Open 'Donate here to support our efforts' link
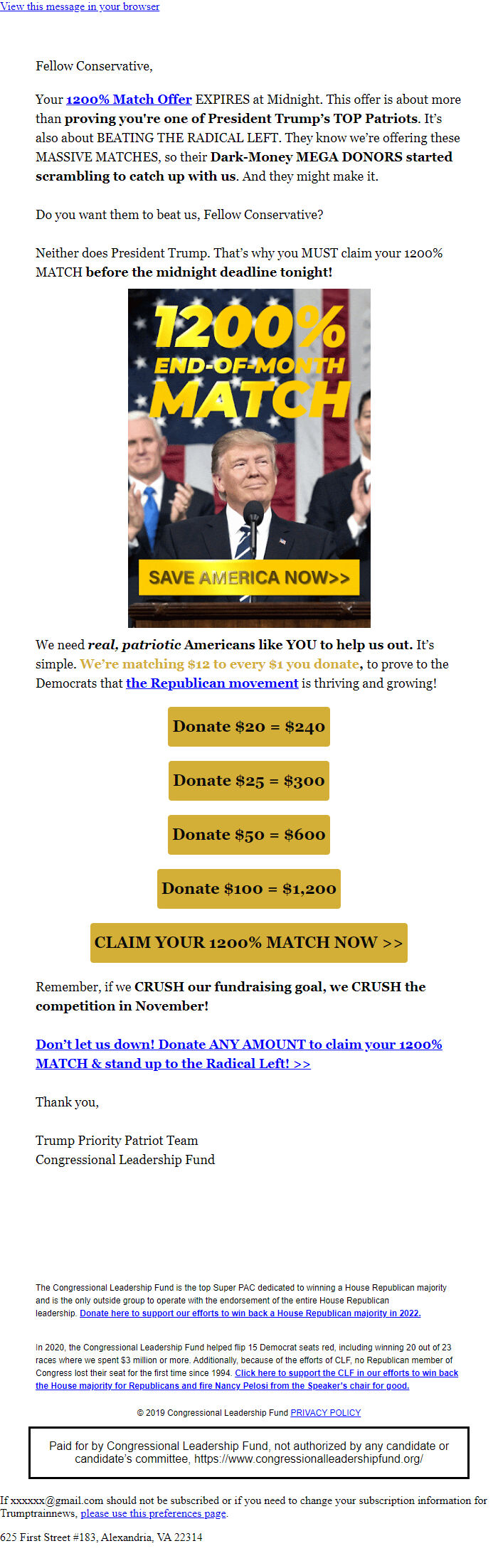Image resolution: width=498 pixels, height=1568 pixels. click(250, 1313)
